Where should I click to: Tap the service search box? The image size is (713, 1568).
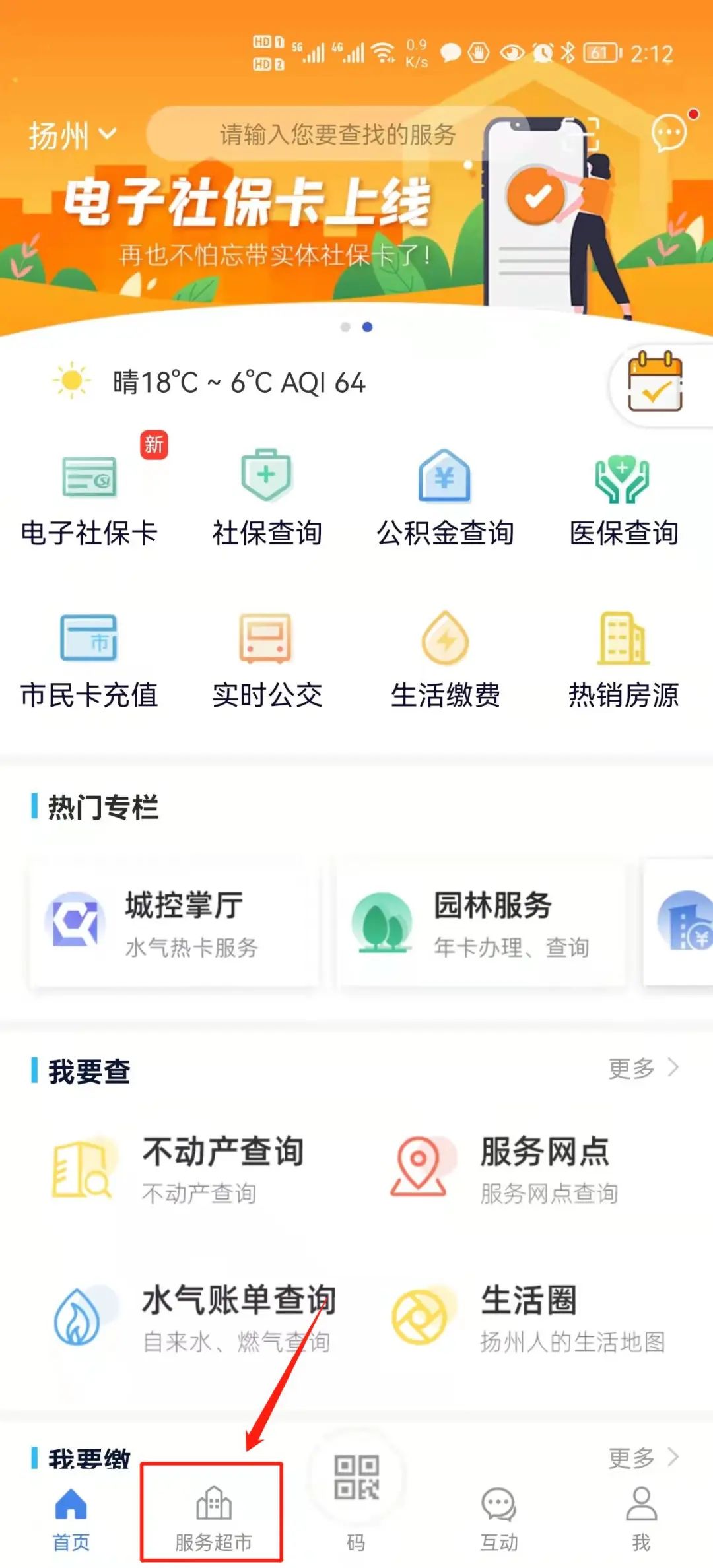337,135
